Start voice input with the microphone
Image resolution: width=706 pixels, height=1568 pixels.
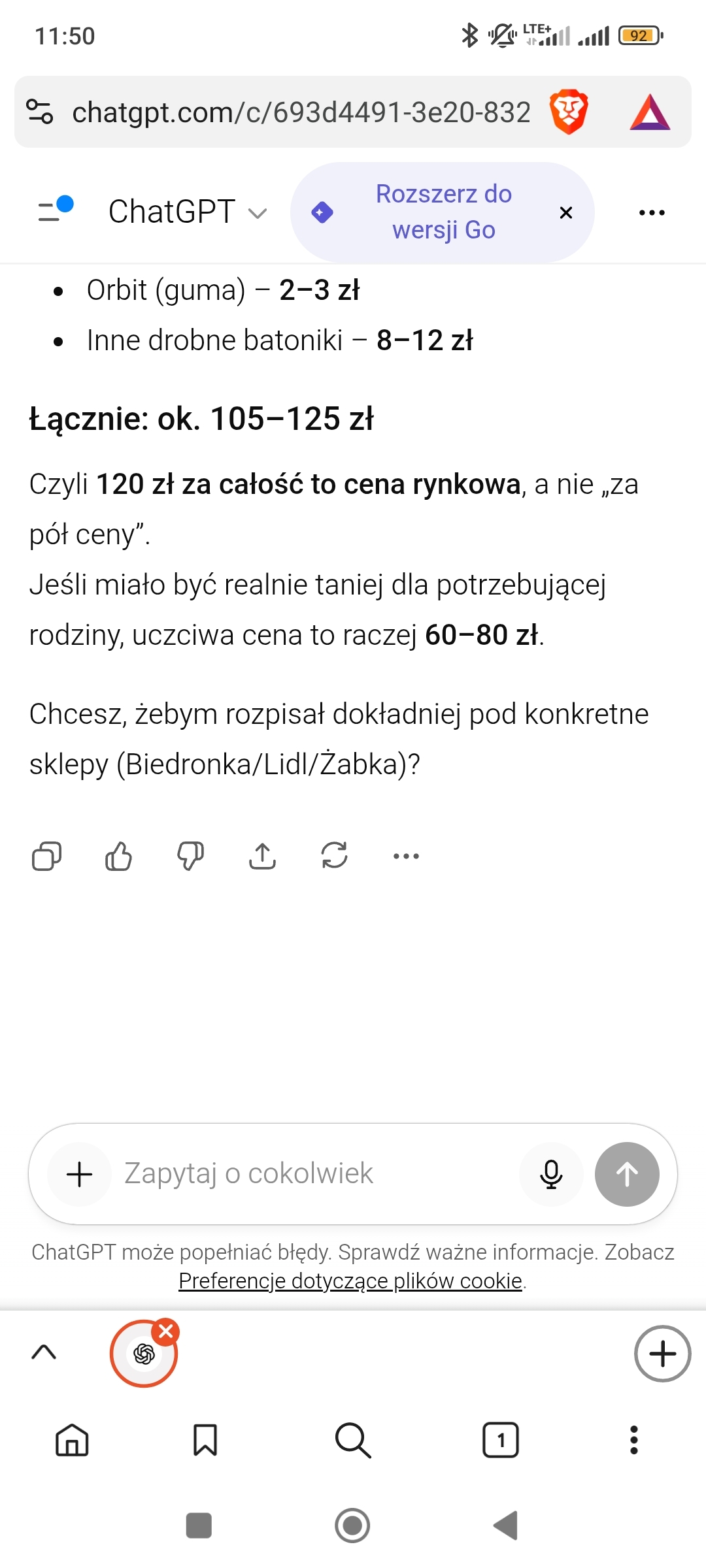click(x=551, y=1174)
